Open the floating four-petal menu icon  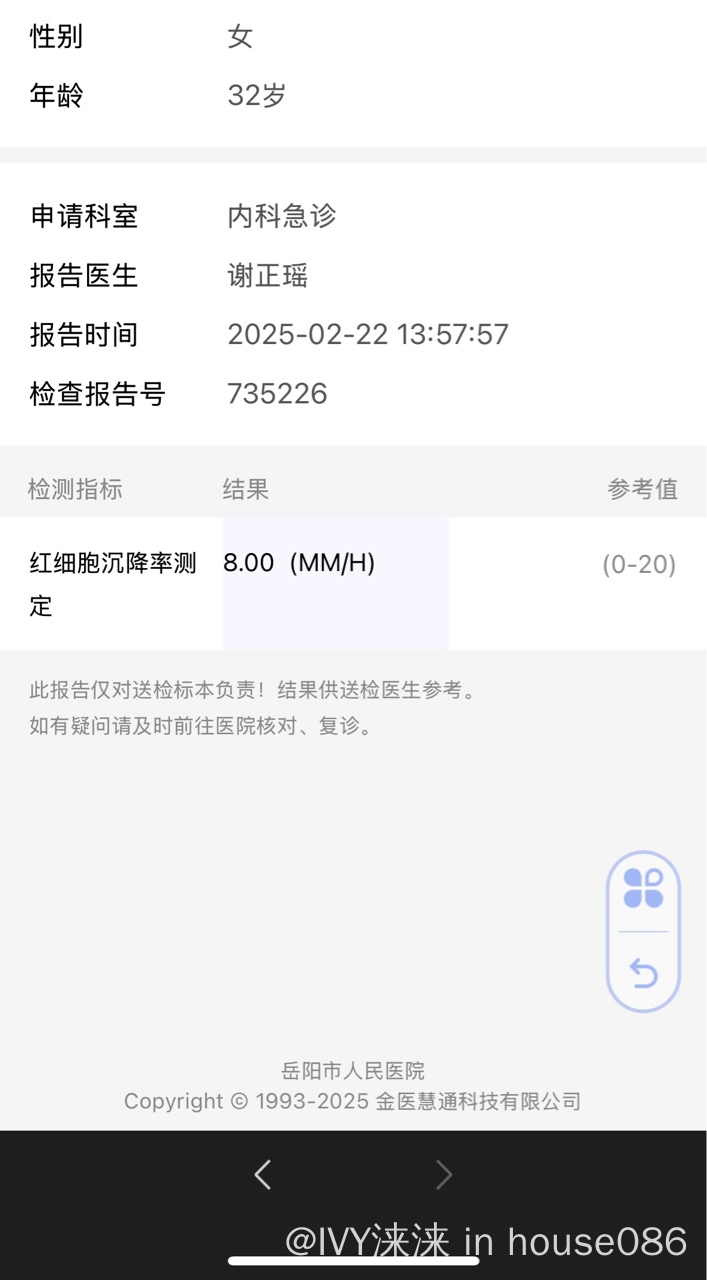(x=643, y=888)
